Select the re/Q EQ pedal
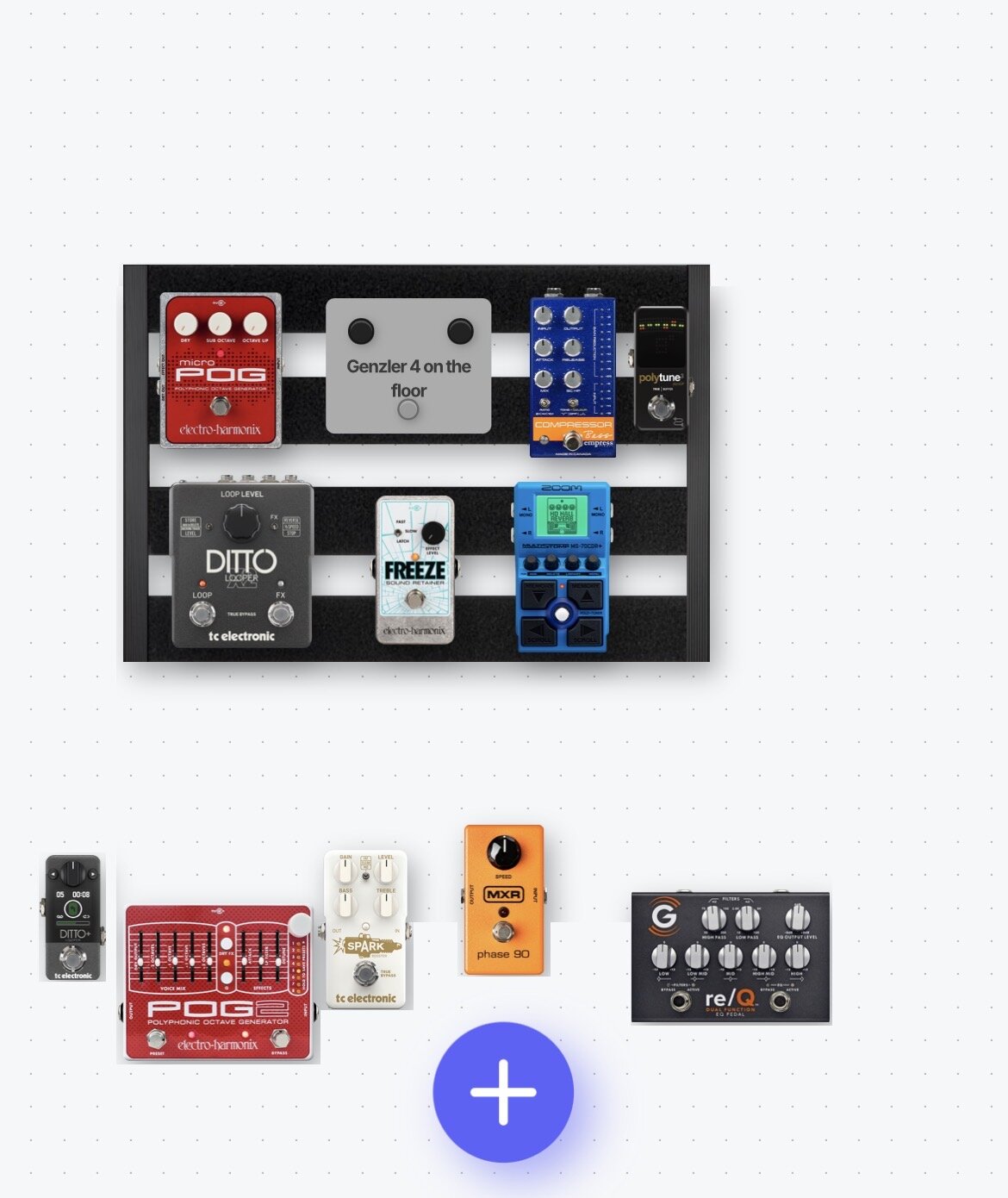This screenshot has width=1008, height=1198. (731, 958)
